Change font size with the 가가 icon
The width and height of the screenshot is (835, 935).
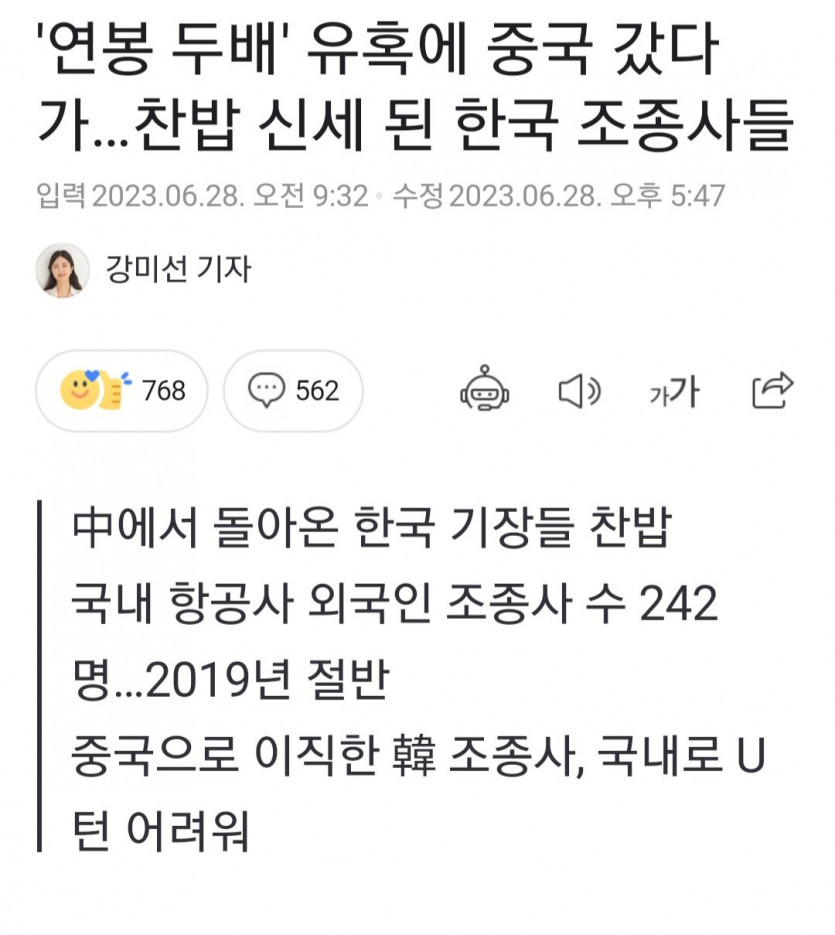pos(674,392)
